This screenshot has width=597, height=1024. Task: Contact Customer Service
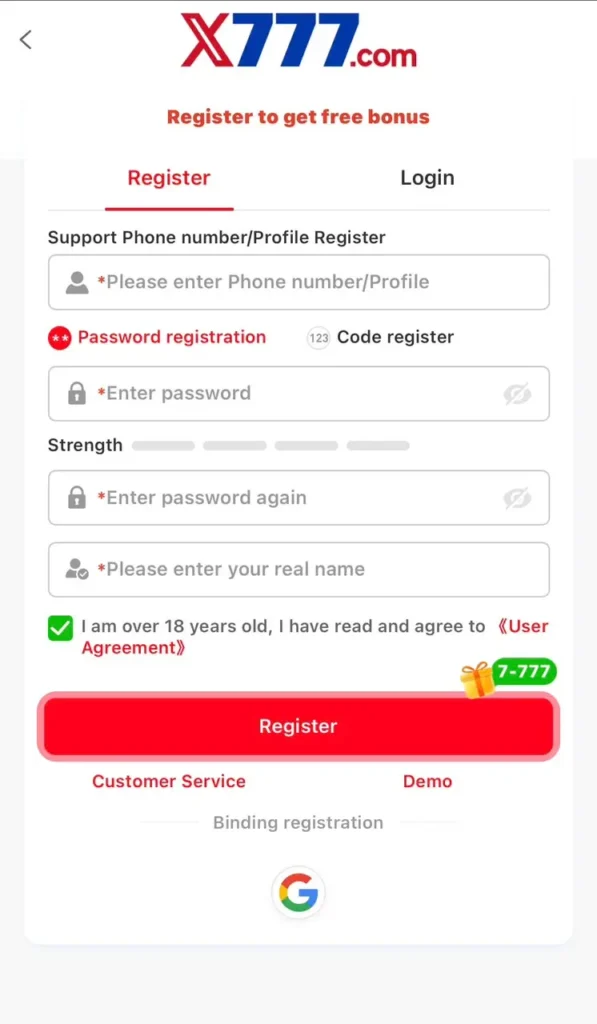169,781
